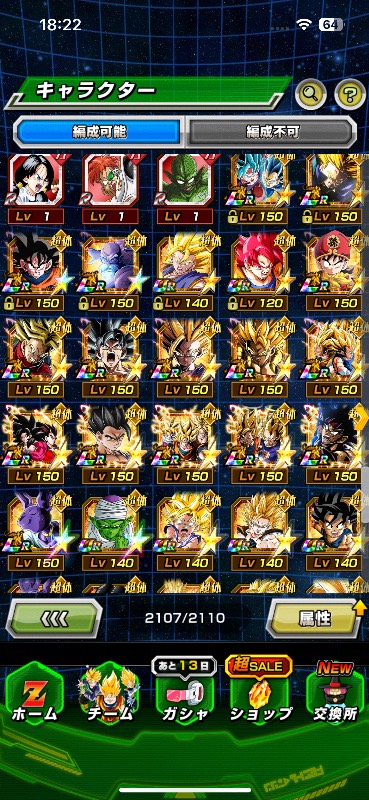This screenshot has height=800, width=369.
Task: Open the character search magnifier icon
Action: [x=311, y=93]
